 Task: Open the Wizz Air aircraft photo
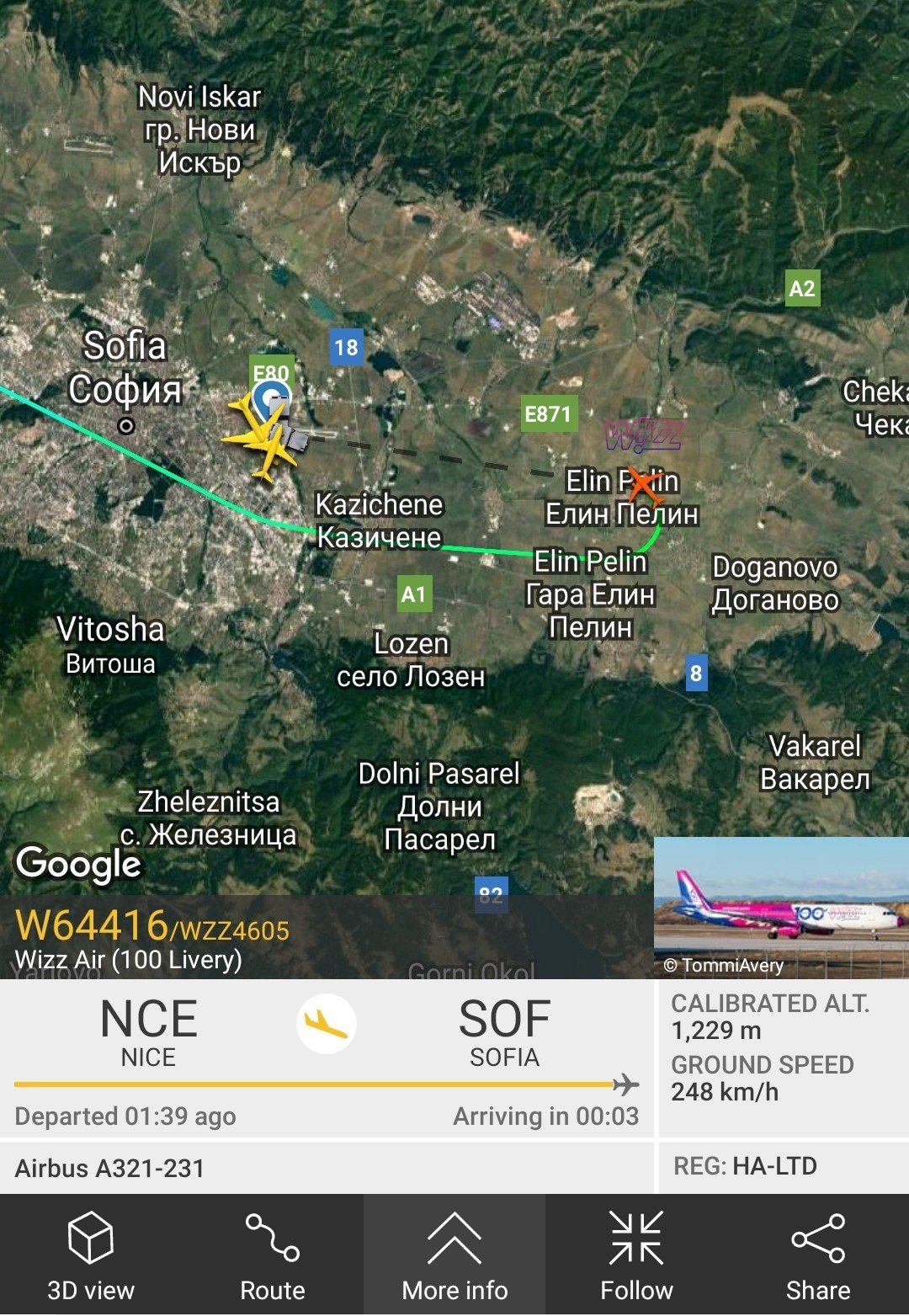[780, 907]
